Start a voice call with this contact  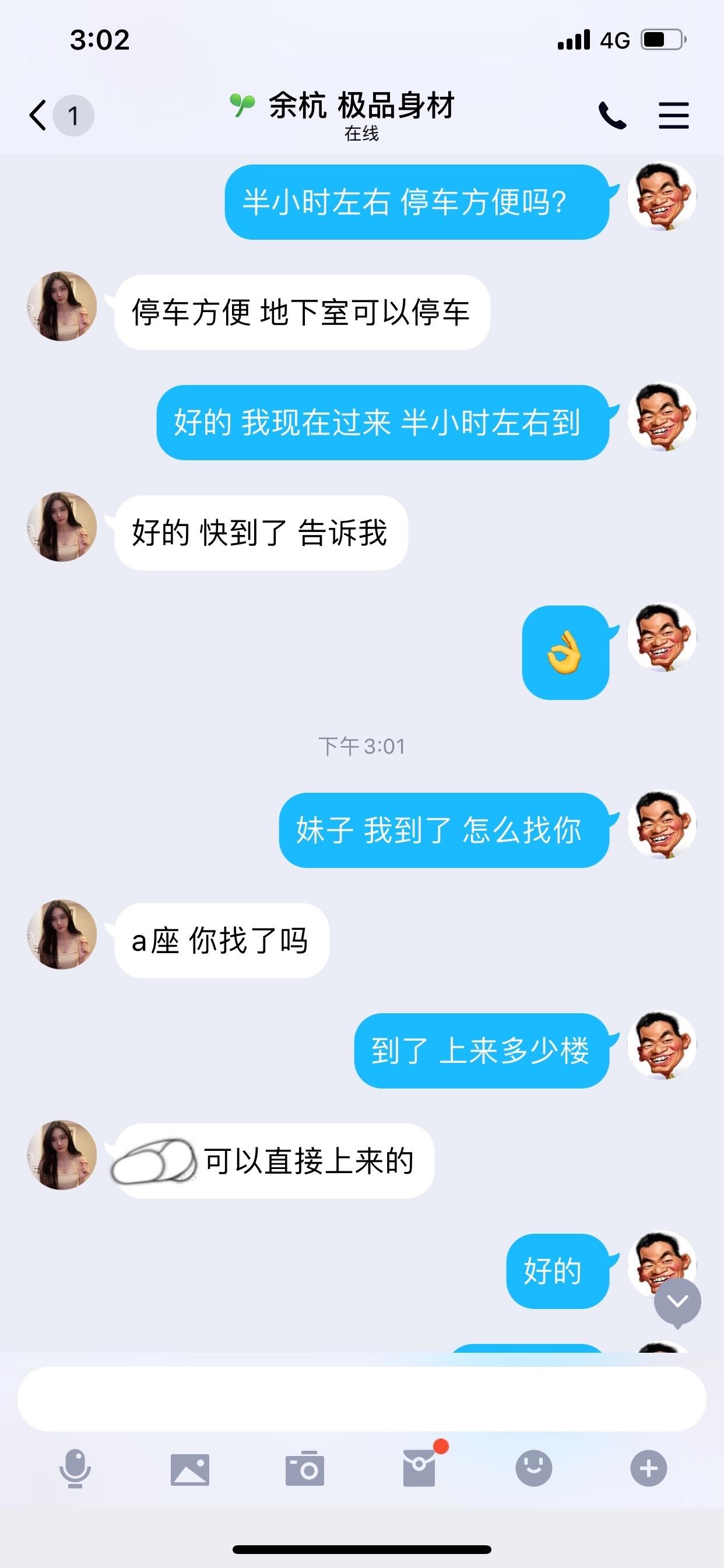612,115
